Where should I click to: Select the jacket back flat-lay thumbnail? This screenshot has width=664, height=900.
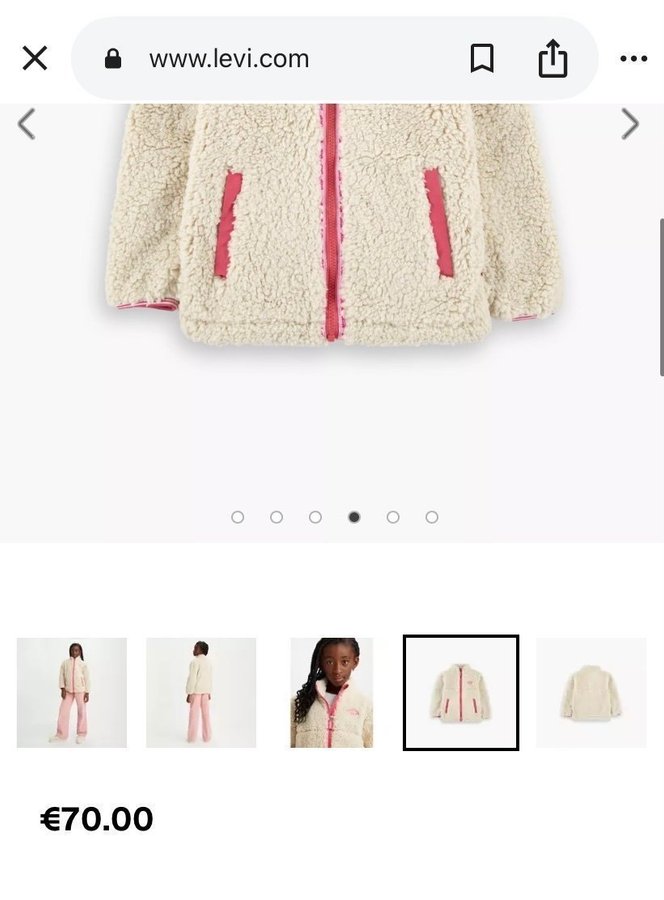(591, 693)
